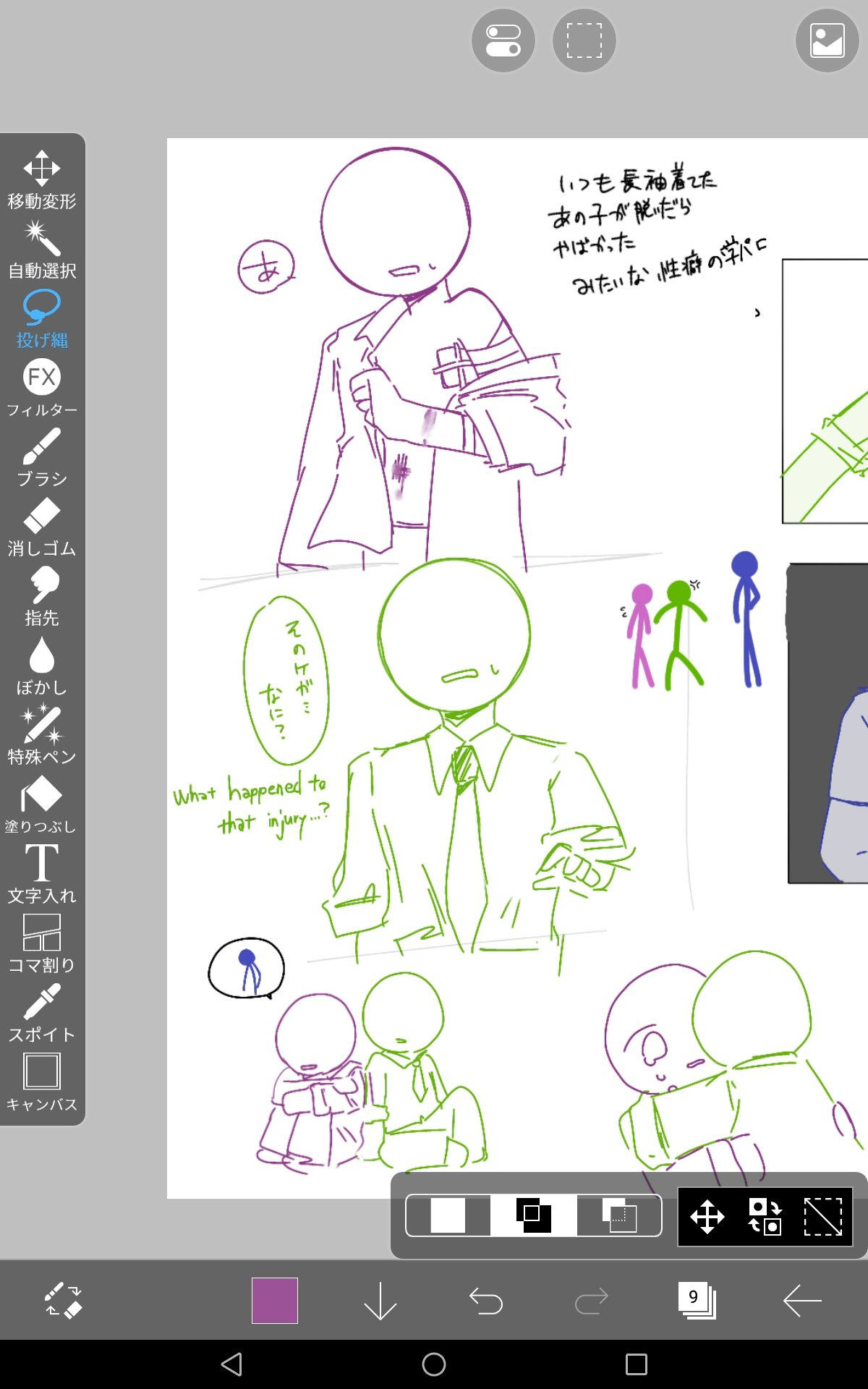Viewport: 868px width, 1389px height.
Task: Open the purple current color swatch
Action: point(275,1301)
